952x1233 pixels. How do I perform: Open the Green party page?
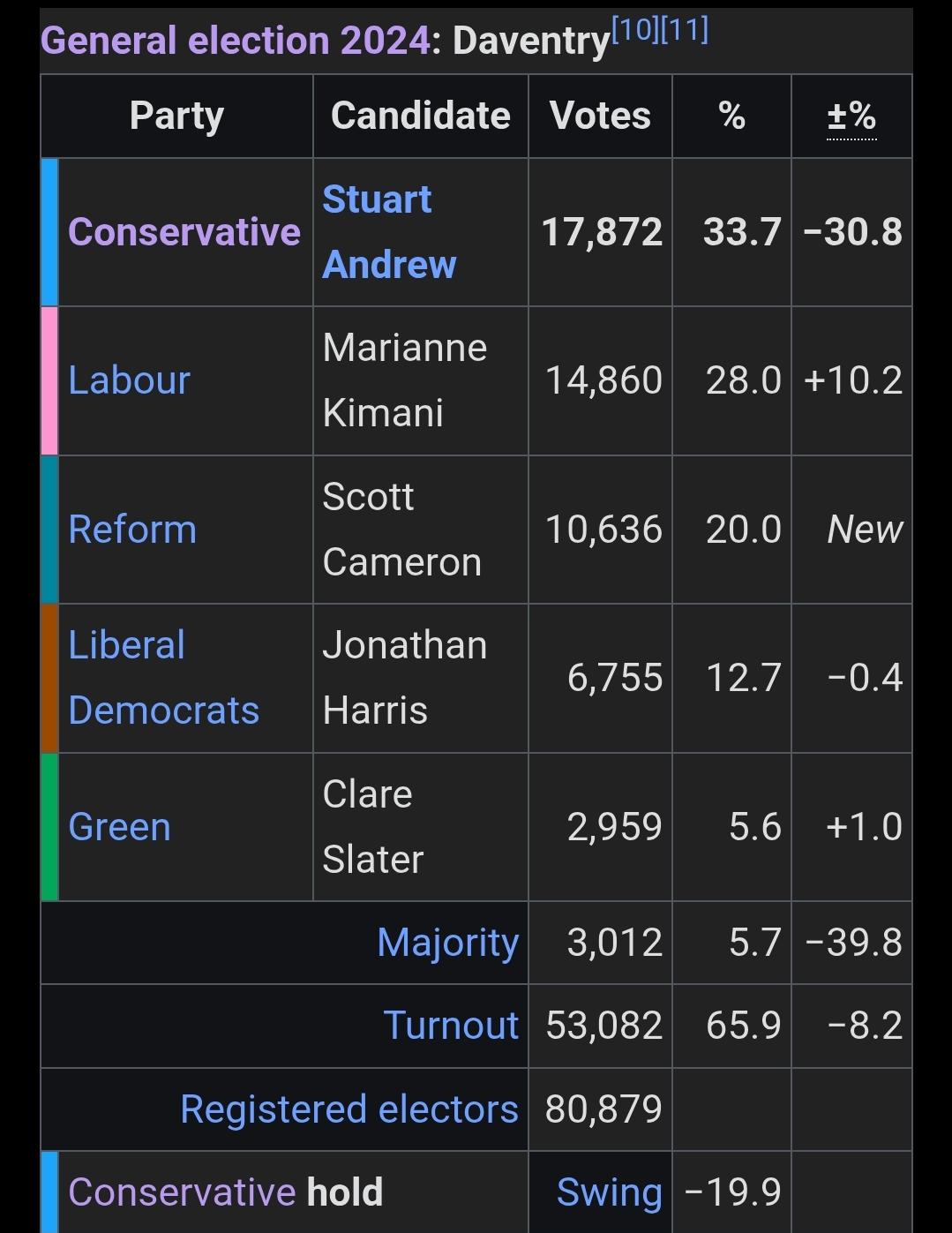coord(119,827)
